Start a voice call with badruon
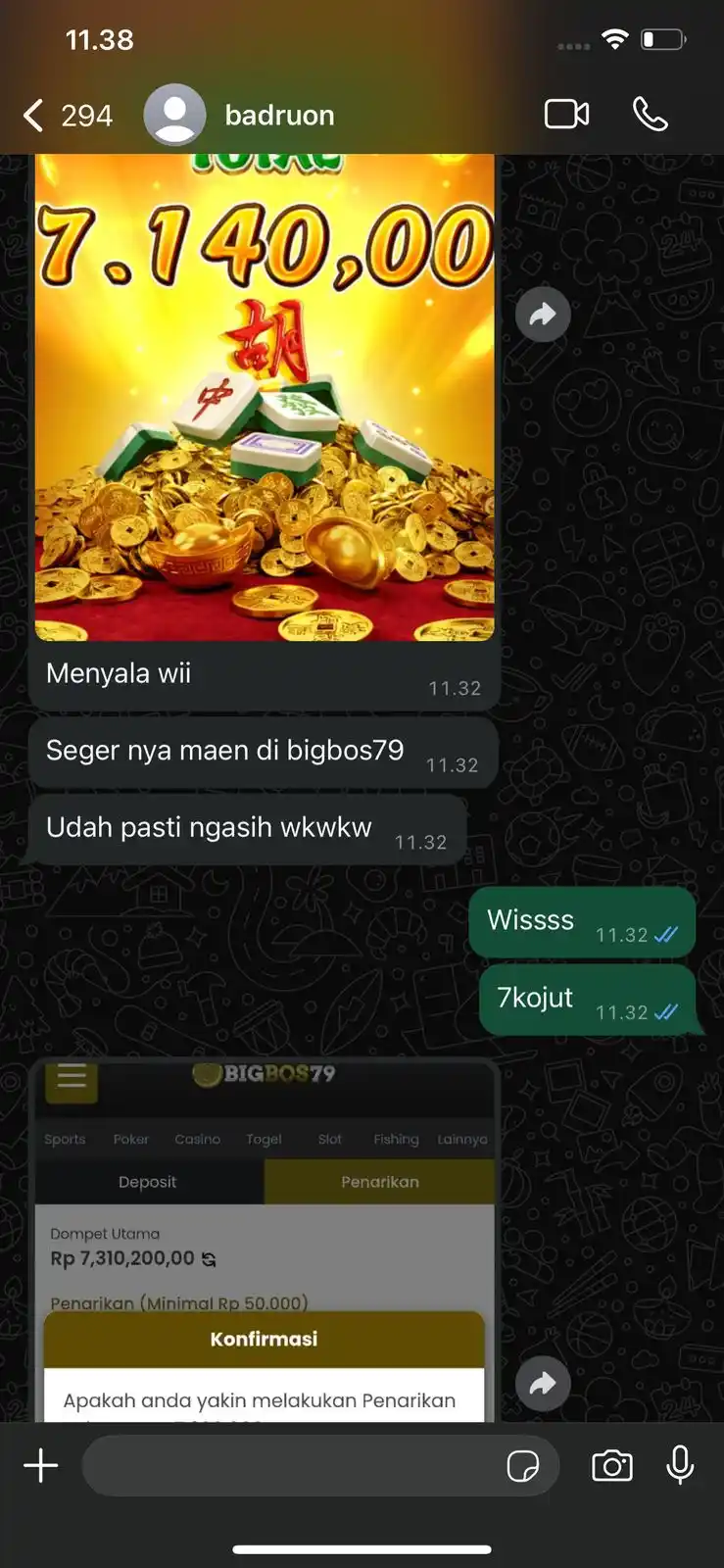The width and height of the screenshot is (724, 1568). point(650,115)
